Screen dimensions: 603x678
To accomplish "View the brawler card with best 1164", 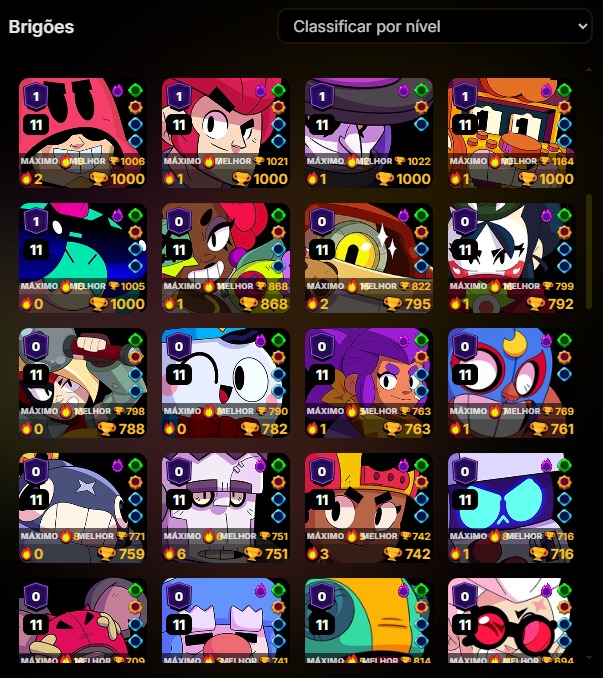I will [x=511, y=133].
